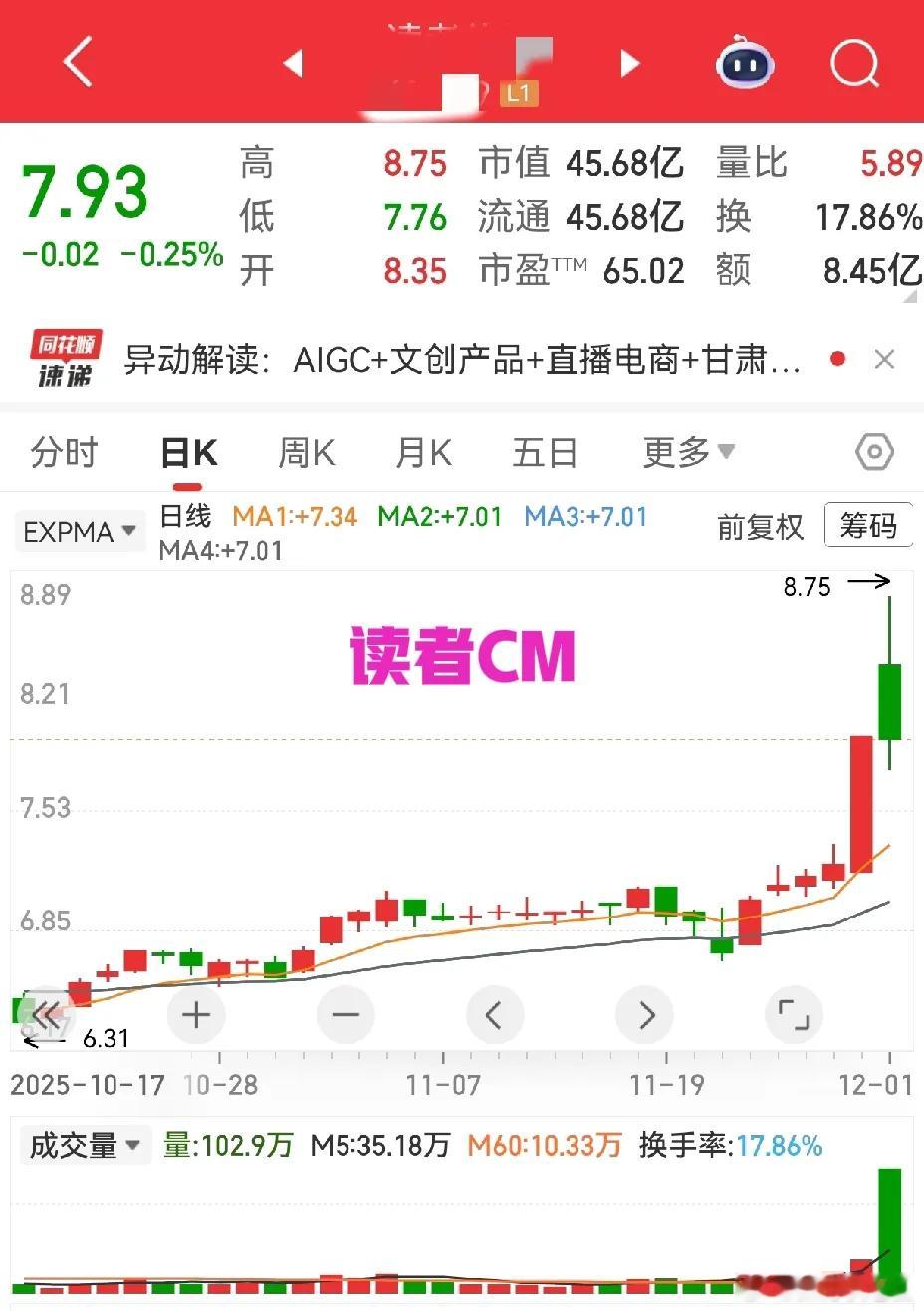Screen dimensions: 924x1311
Task: Zoom in on the K-line chart
Action: 195,1014
